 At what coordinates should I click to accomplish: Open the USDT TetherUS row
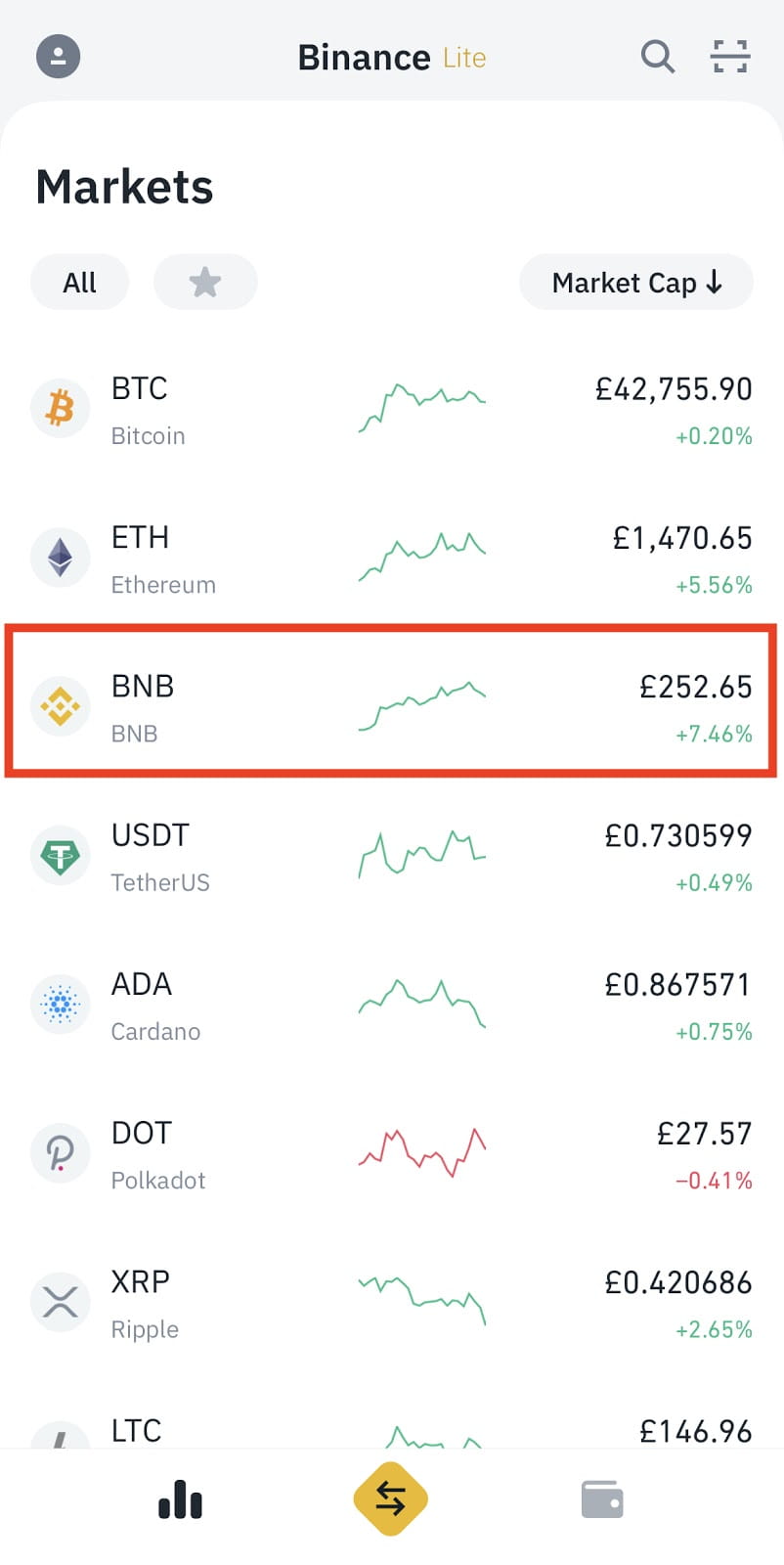[x=392, y=856]
